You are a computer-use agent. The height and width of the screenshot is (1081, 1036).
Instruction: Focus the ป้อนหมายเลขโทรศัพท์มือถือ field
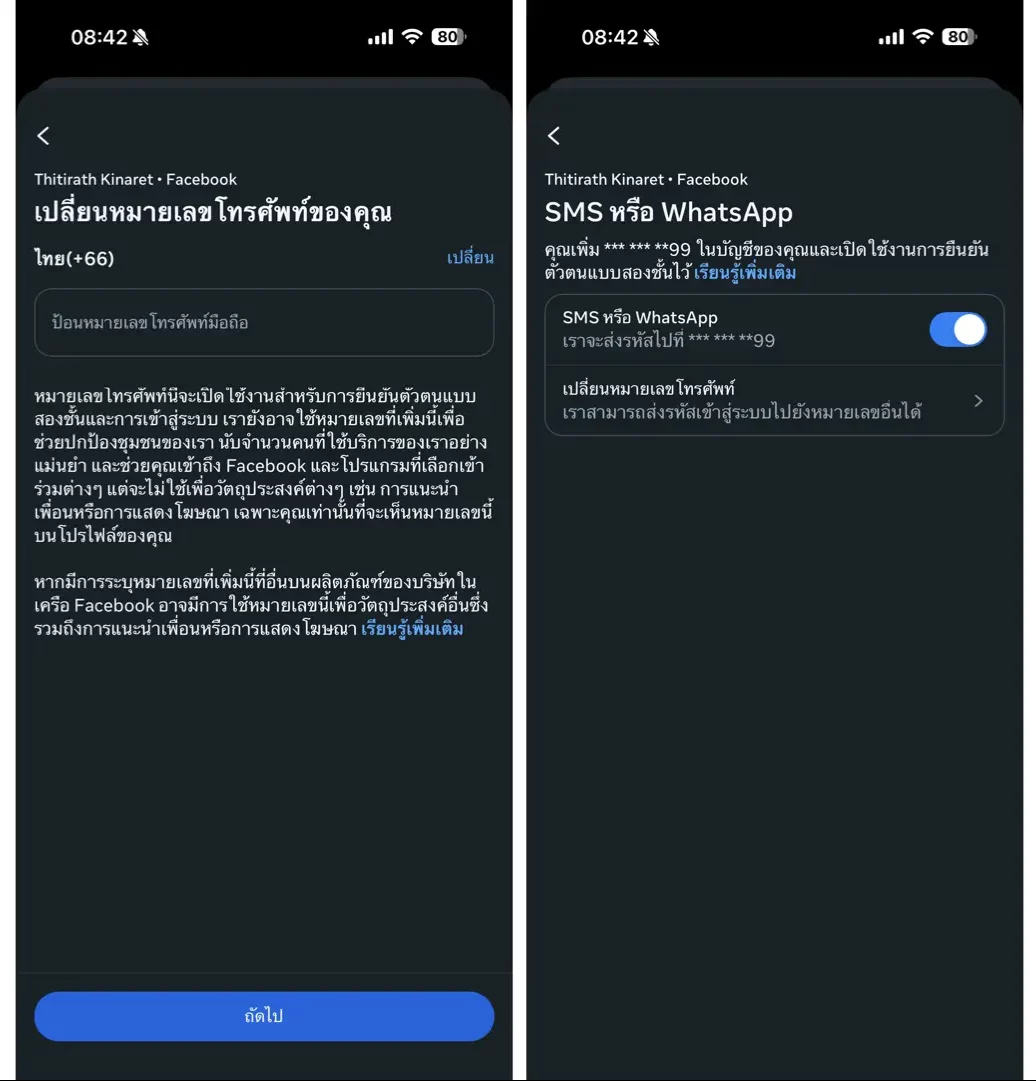(x=264, y=323)
